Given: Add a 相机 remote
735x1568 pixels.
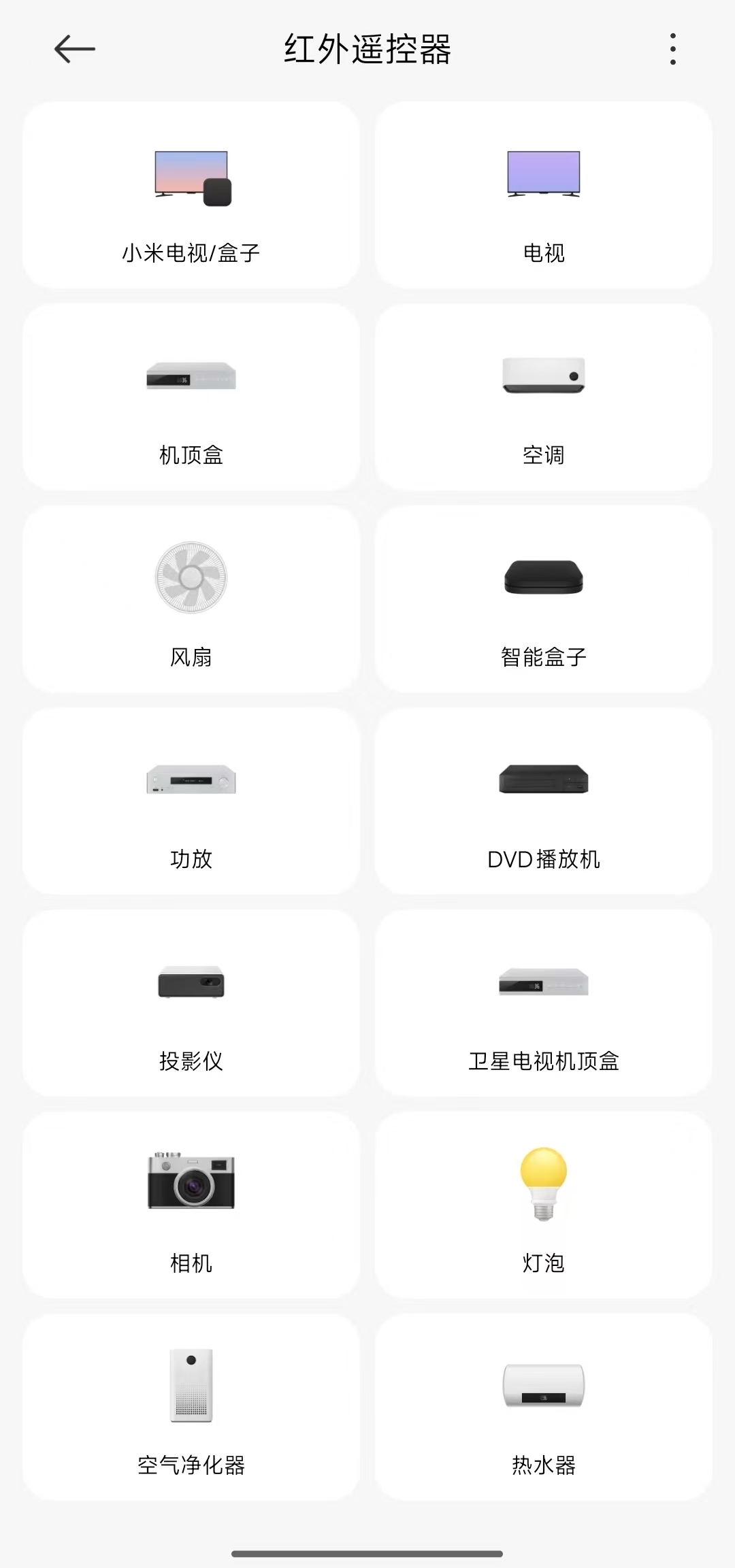Looking at the screenshot, I should (x=191, y=1205).
